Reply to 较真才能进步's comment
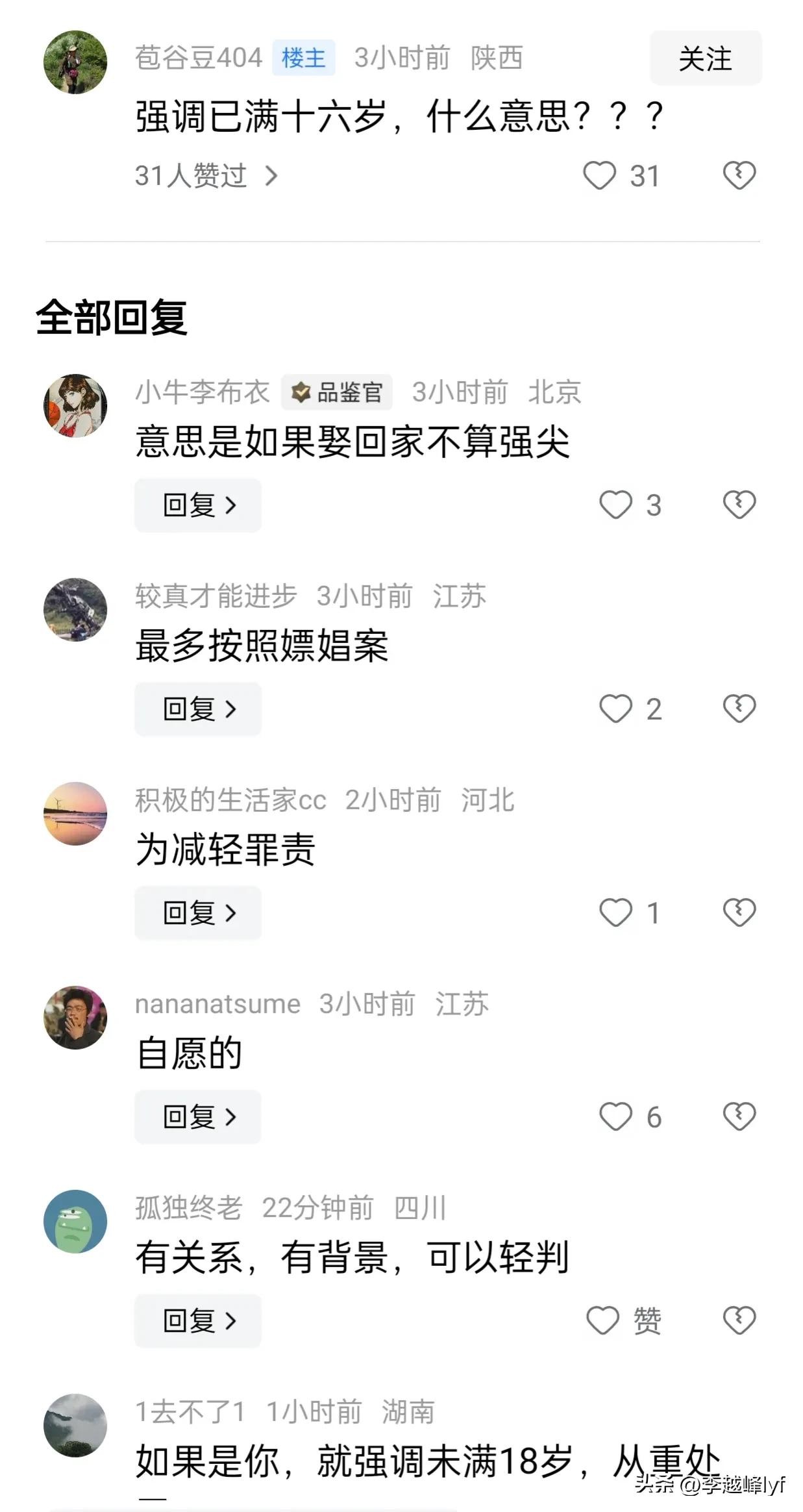803x1512 pixels. click(x=198, y=709)
